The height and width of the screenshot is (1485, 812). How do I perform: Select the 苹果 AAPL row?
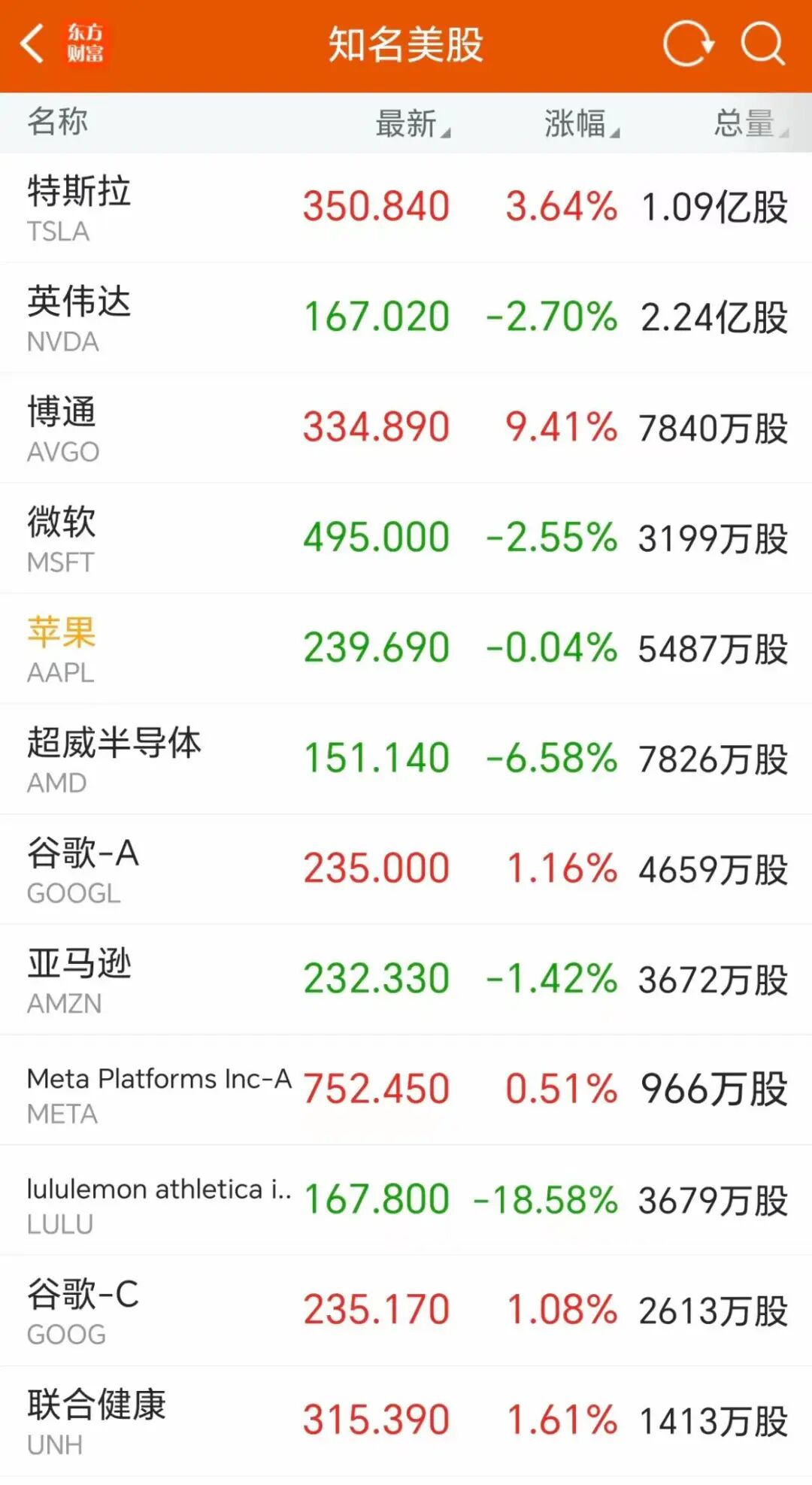(406, 649)
